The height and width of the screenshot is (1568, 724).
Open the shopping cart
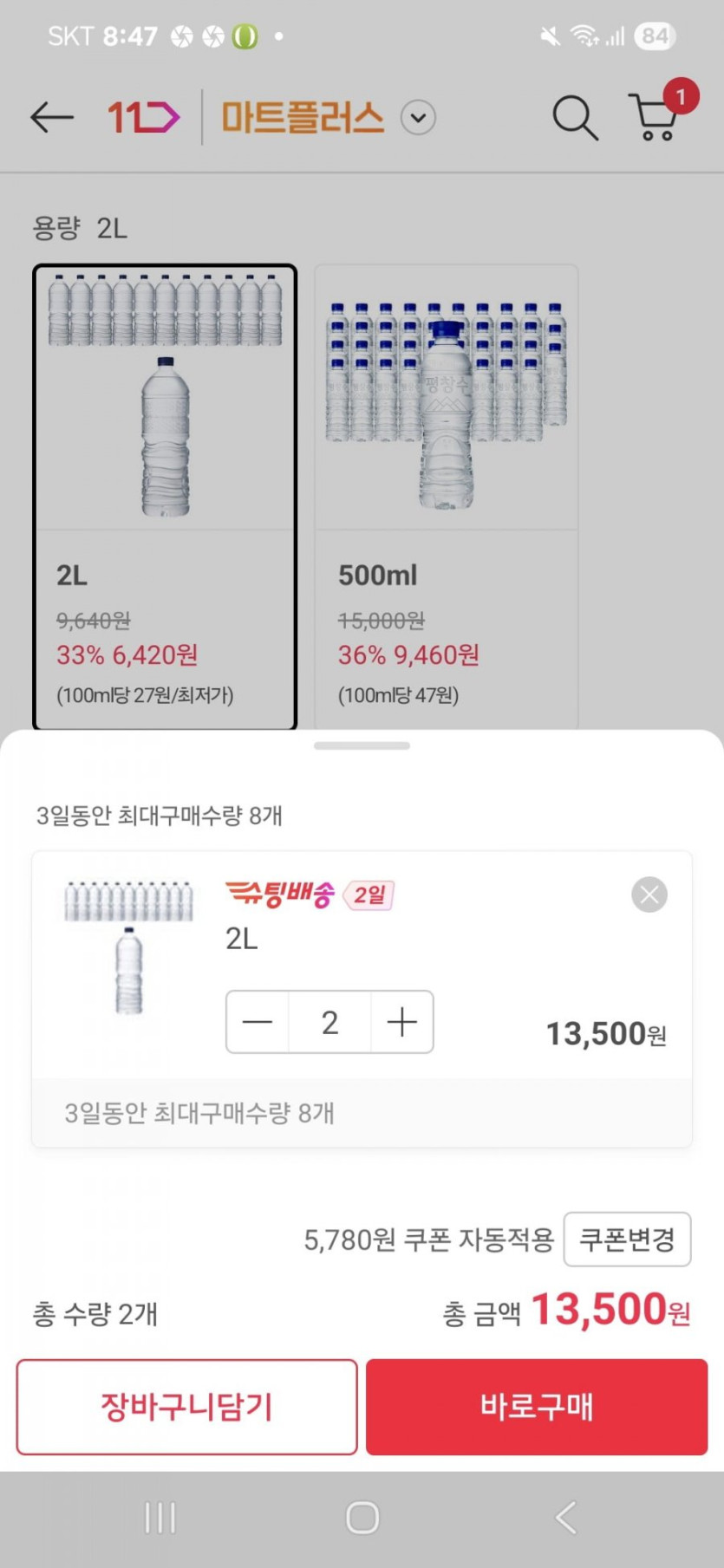click(x=656, y=117)
